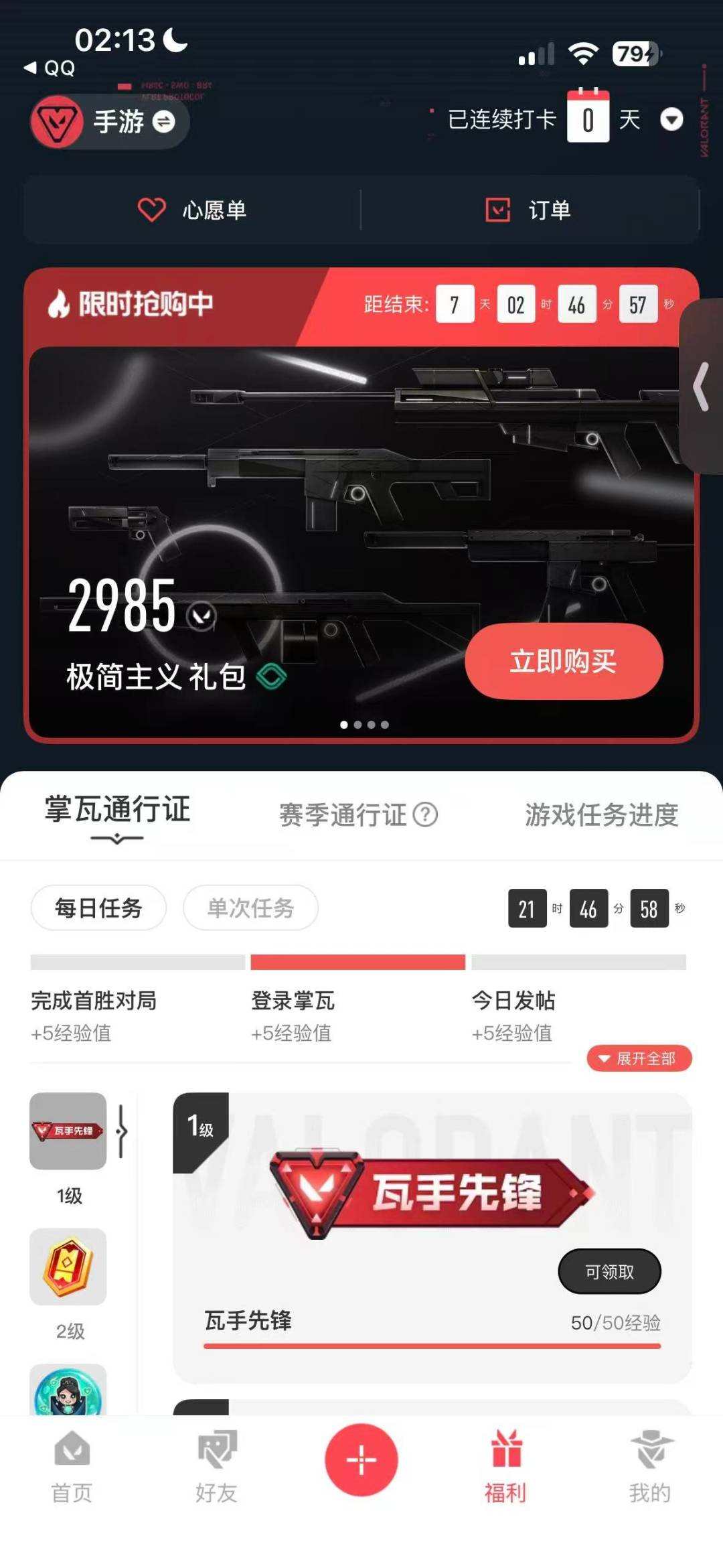Enable the 每日任务 filter pill
Screen dimensions: 723x1568
(98, 908)
